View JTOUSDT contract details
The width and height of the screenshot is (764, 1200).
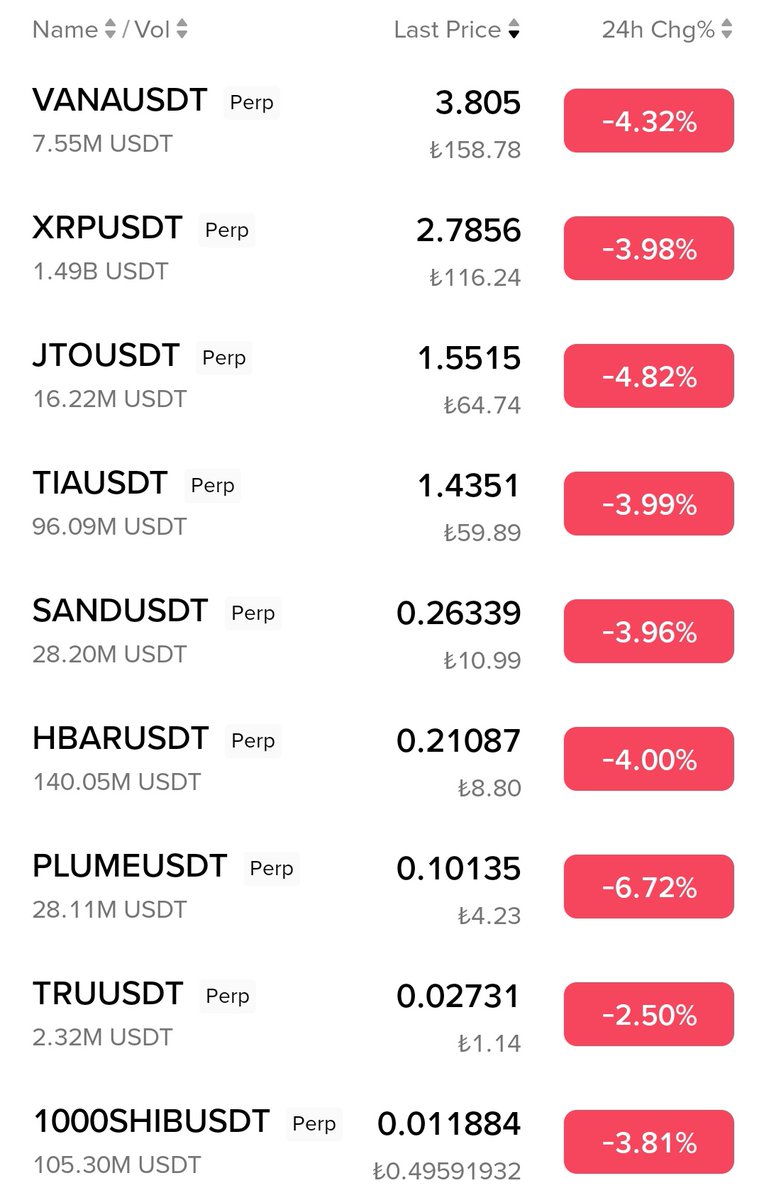coord(106,356)
